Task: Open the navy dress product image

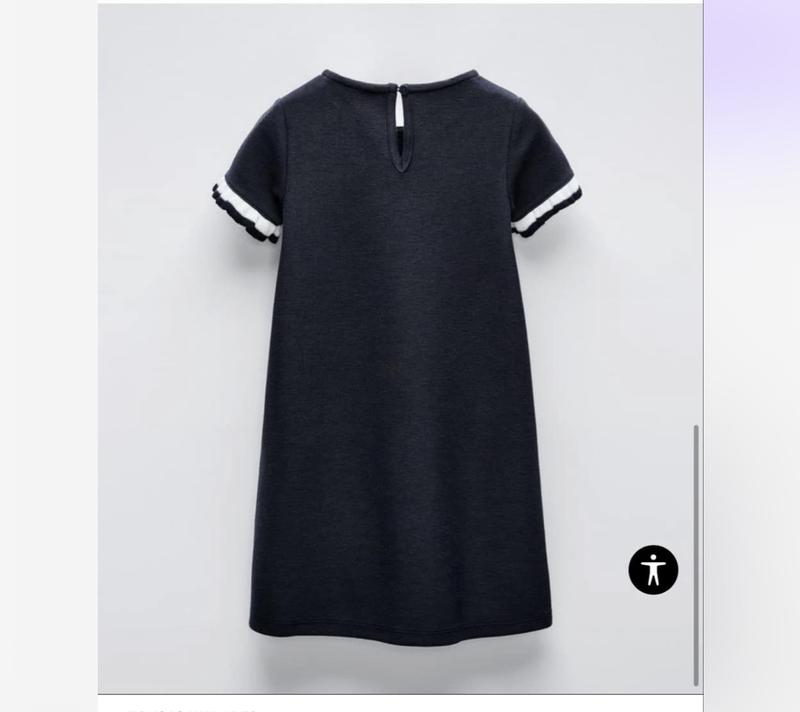Action: pyautogui.click(x=400, y=350)
